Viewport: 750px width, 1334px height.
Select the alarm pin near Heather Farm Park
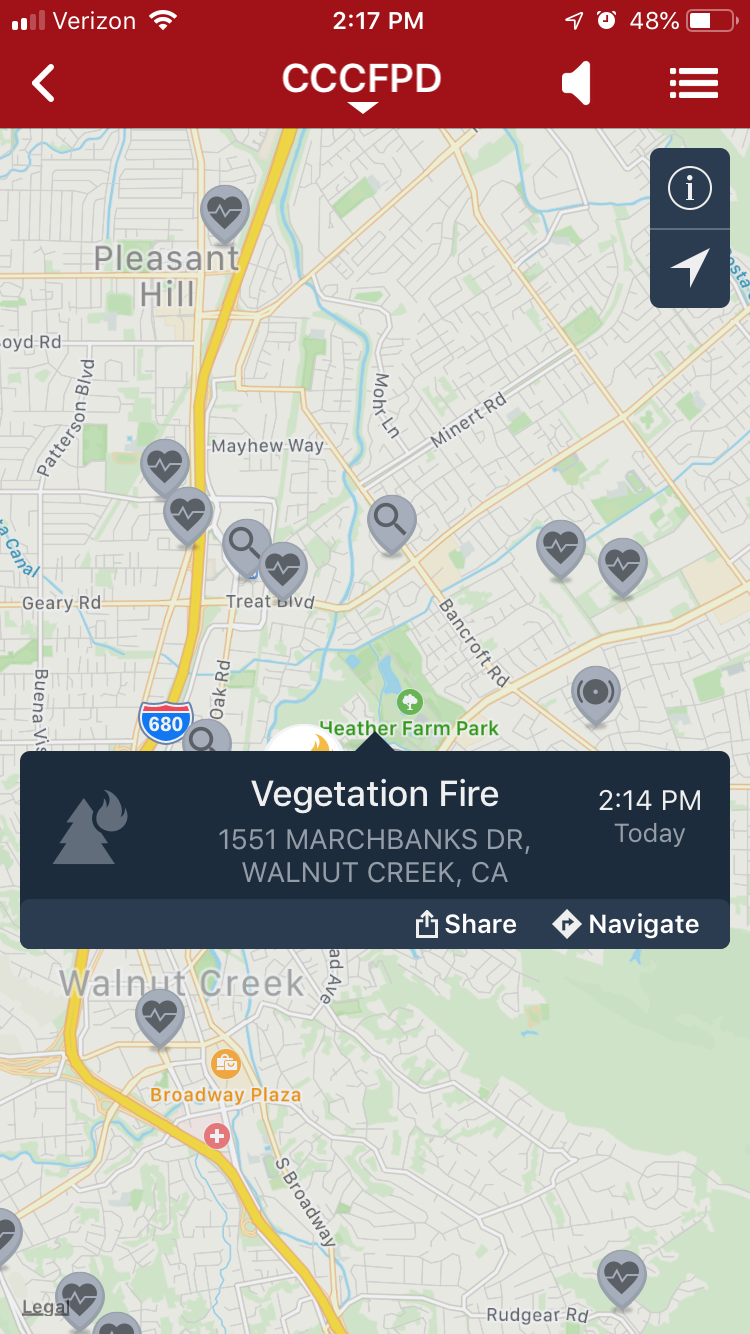[x=595, y=692]
